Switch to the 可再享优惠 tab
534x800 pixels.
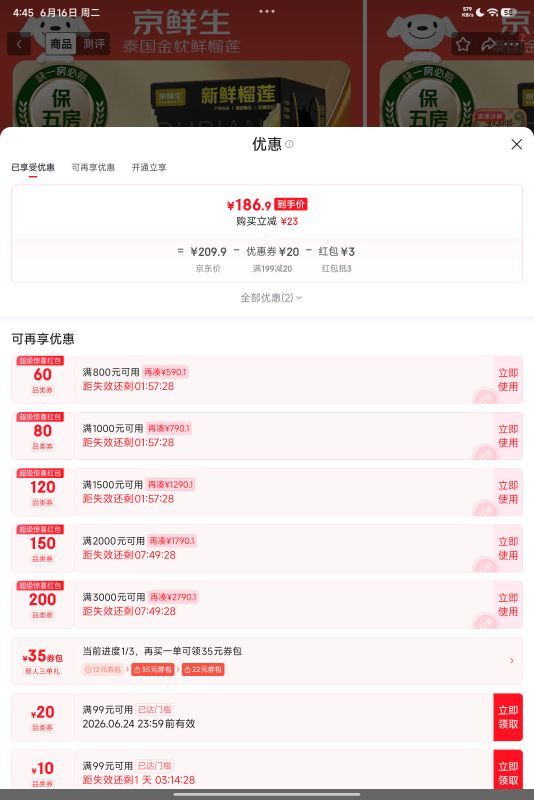coord(93,167)
